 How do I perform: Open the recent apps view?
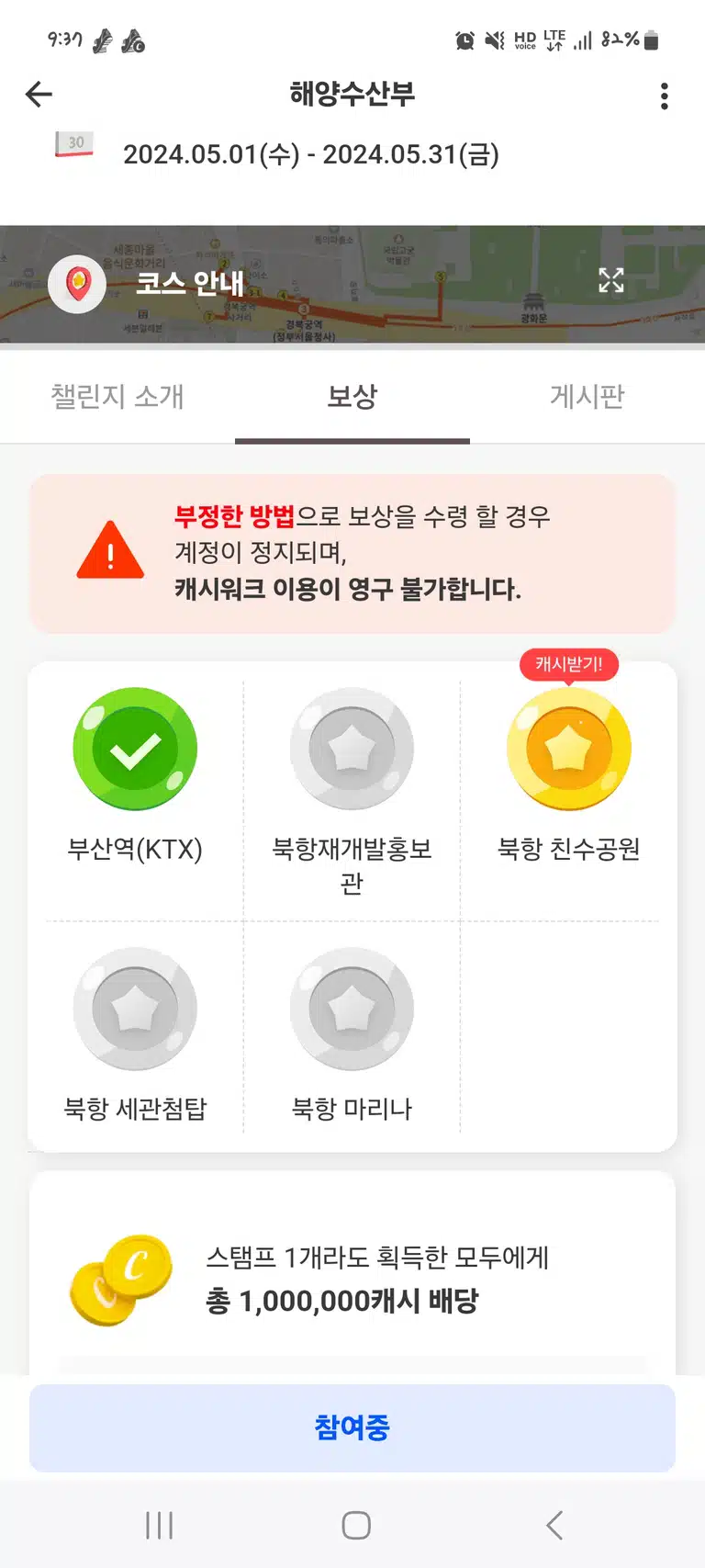click(160, 1525)
